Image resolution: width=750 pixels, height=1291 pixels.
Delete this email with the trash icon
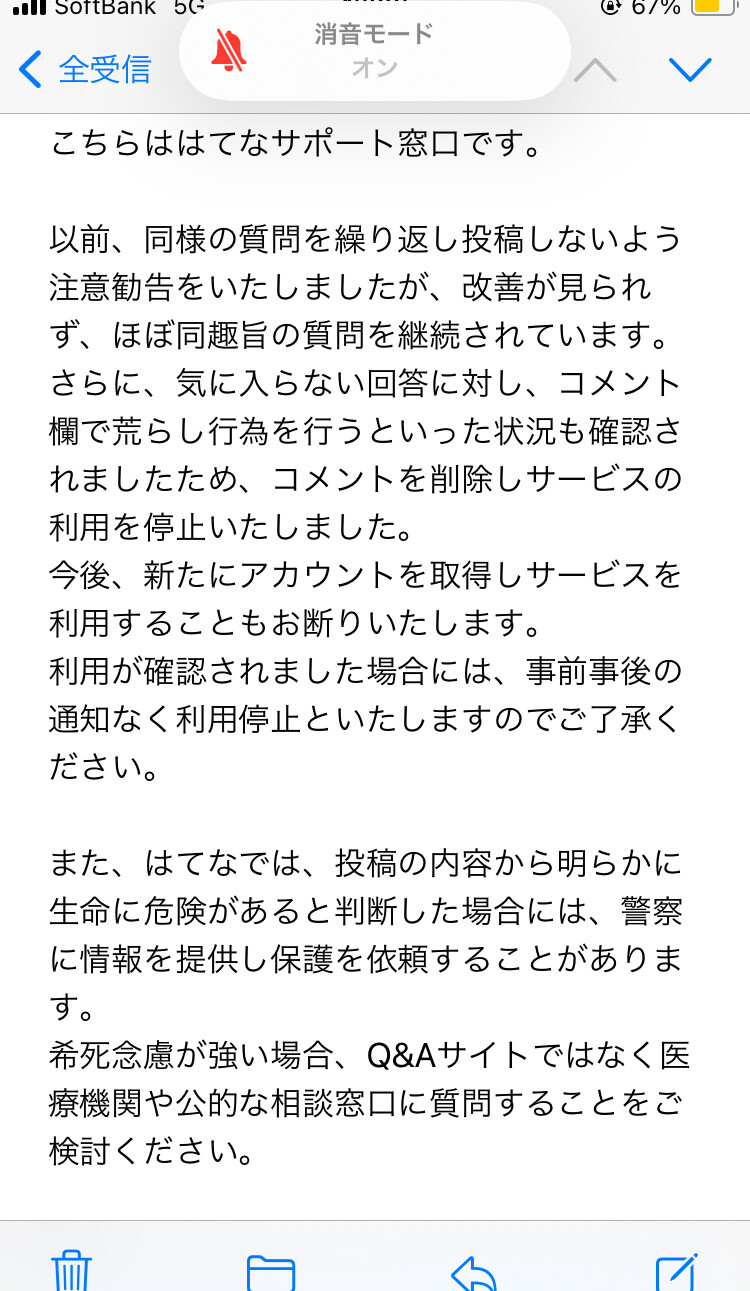[72, 1270]
